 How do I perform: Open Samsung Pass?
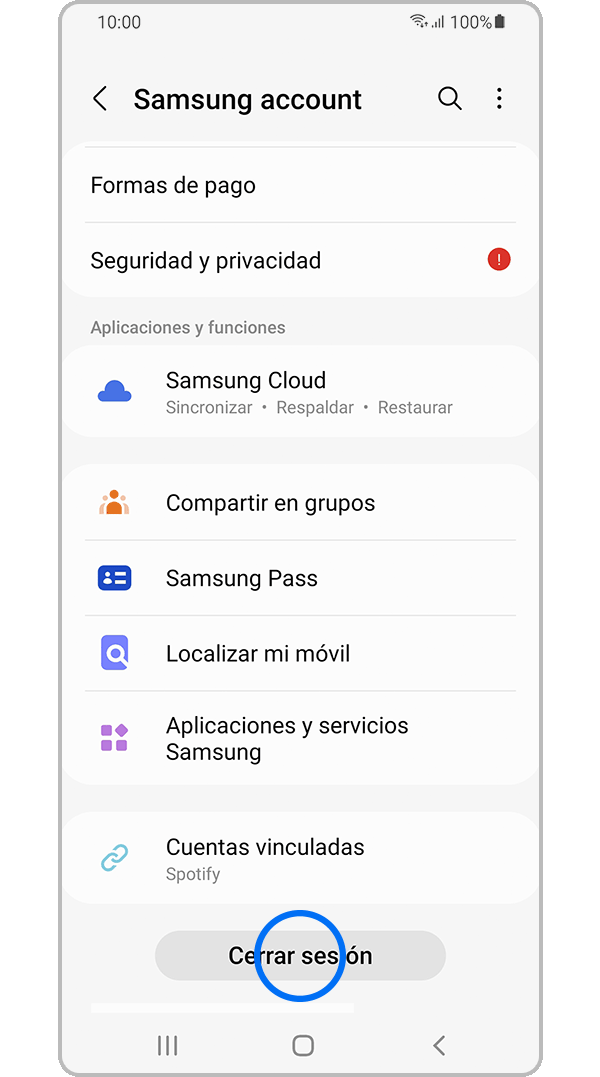pyautogui.click(x=300, y=578)
